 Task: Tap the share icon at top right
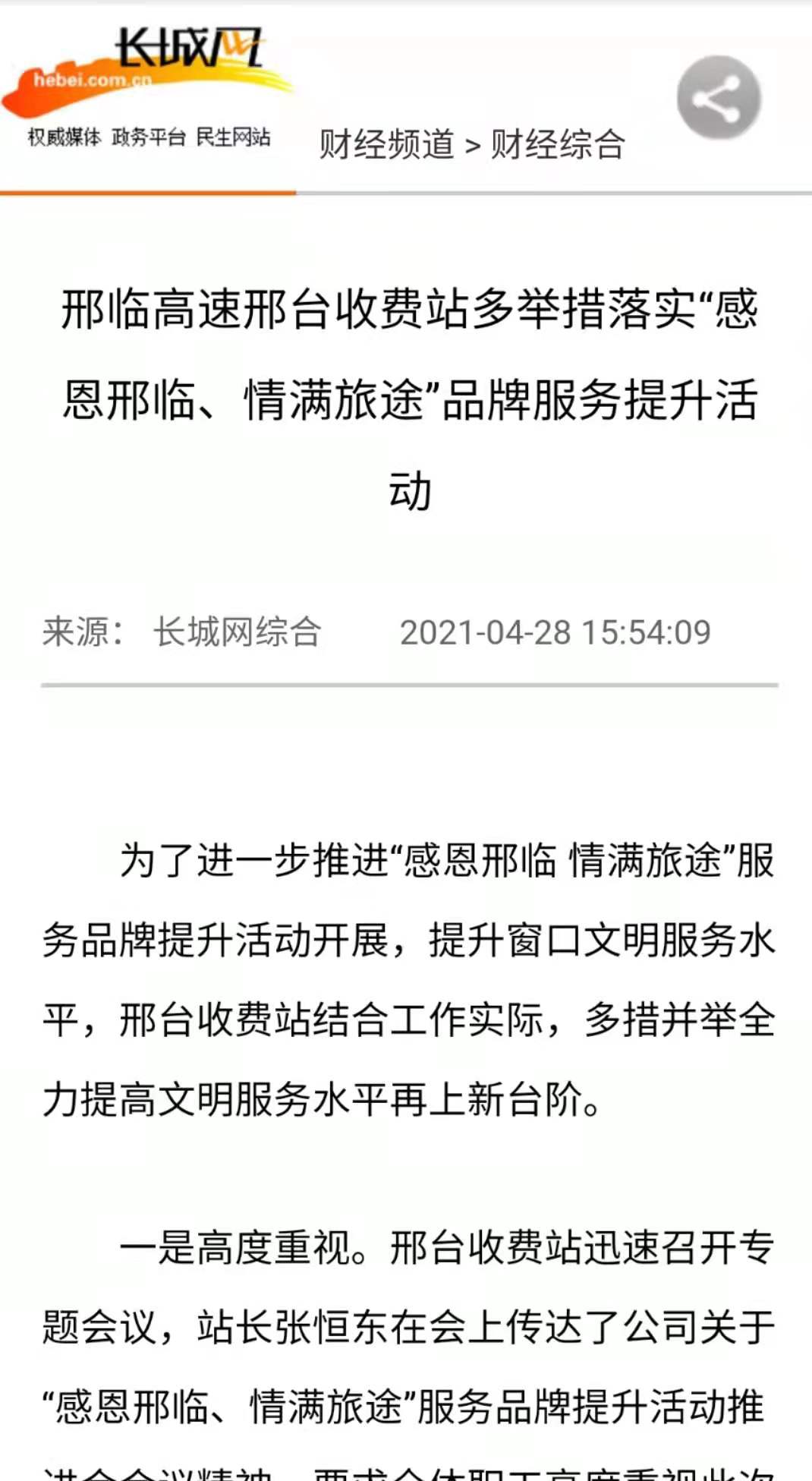click(718, 98)
